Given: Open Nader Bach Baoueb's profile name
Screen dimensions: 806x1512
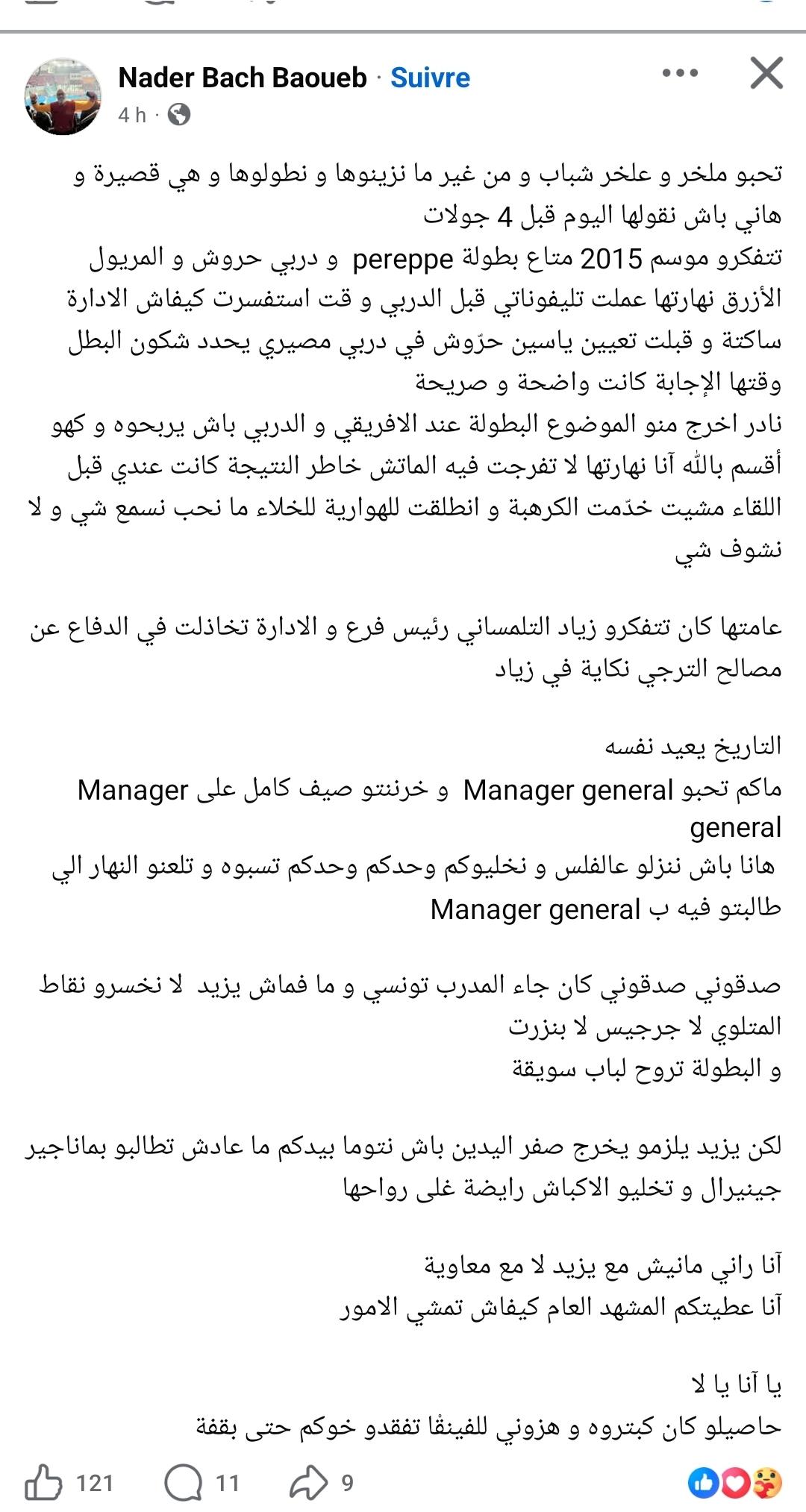Looking at the screenshot, I should coord(243,78).
